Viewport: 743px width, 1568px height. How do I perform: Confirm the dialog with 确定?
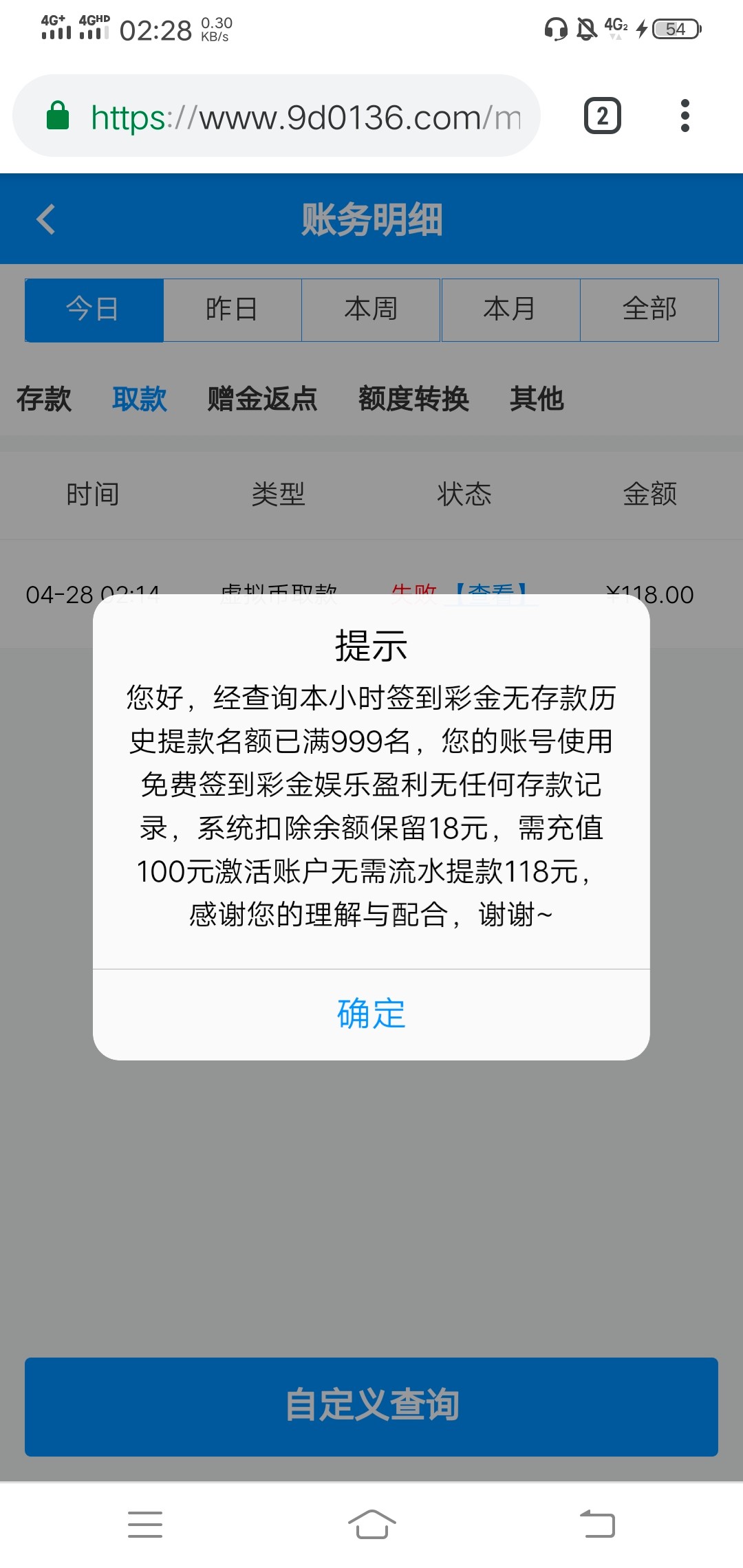click(371, 1014)
